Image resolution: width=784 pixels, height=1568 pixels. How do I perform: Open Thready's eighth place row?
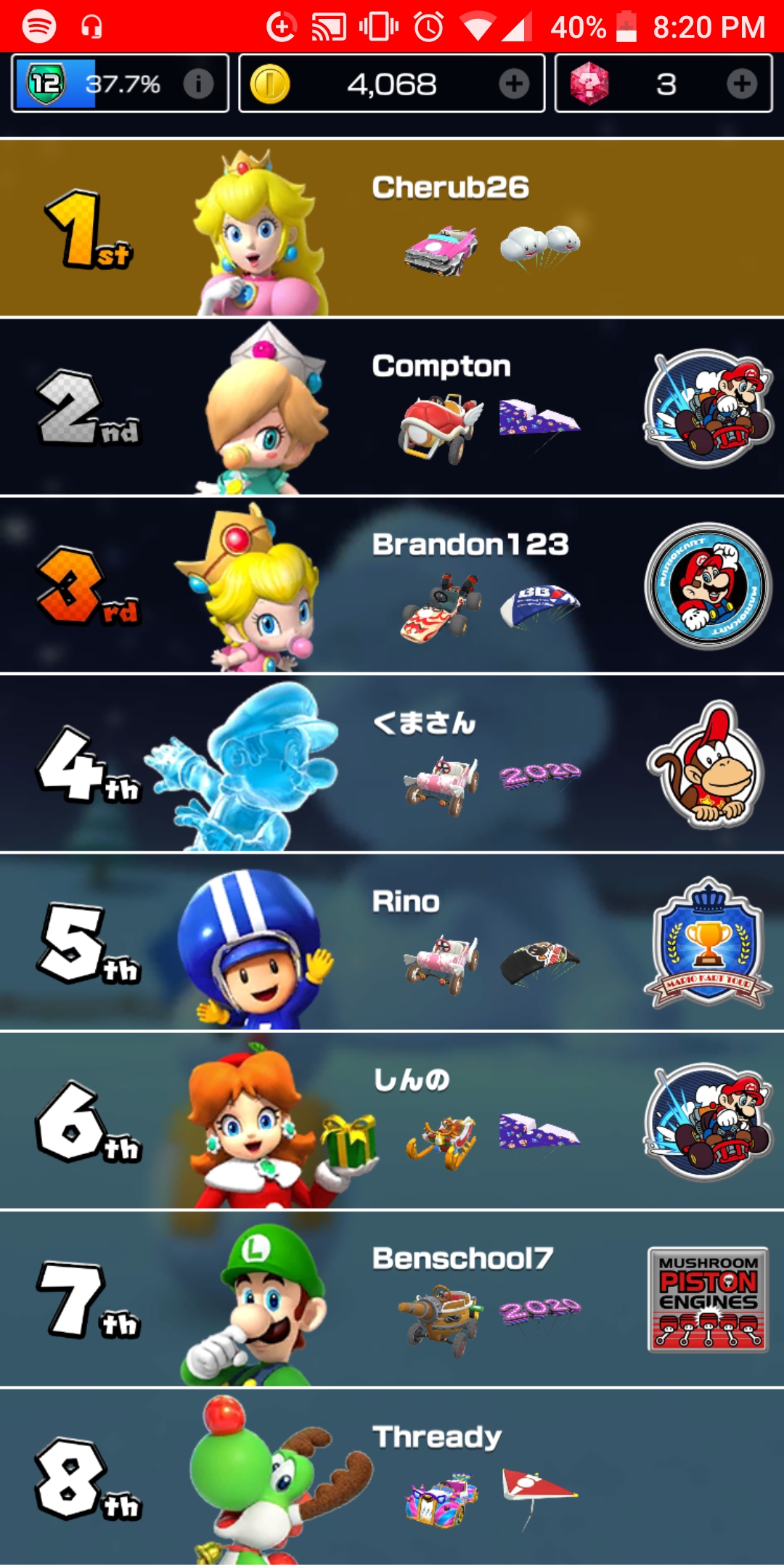[392, 1477]
